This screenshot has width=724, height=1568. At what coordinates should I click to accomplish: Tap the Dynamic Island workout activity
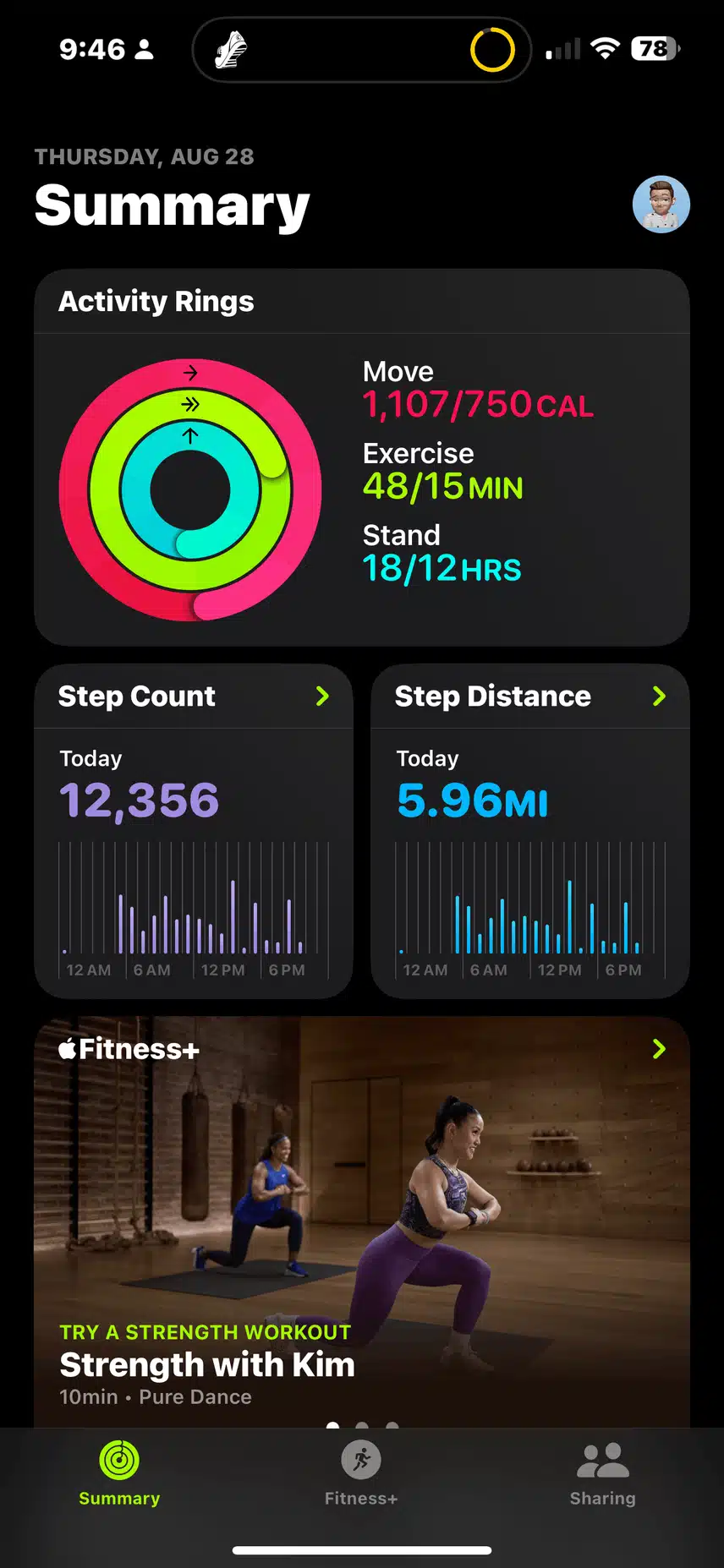coord(362,50)
